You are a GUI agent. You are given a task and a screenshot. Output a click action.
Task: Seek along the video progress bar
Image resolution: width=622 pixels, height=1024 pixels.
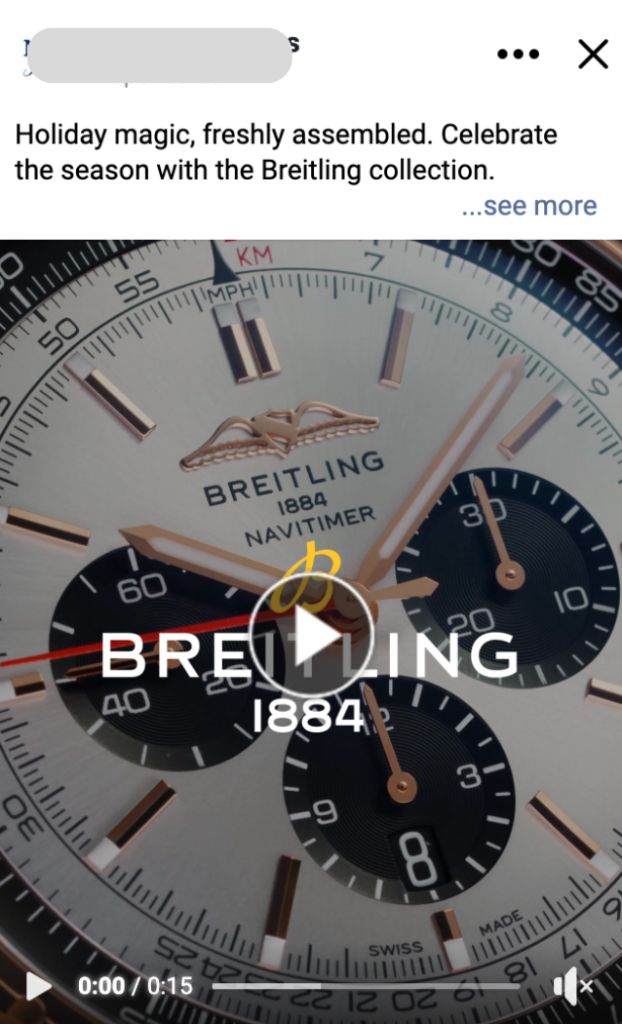point(366,986)
